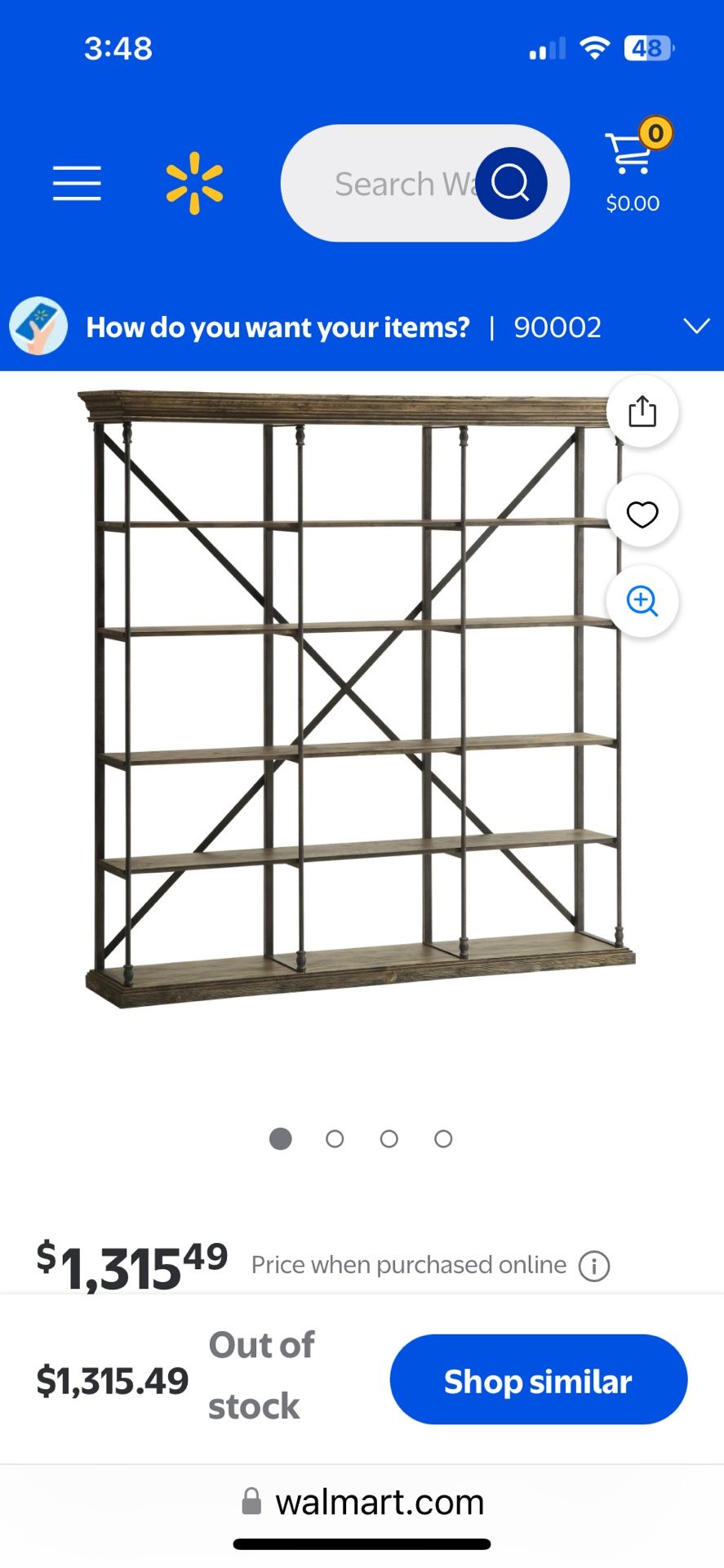Add bookshelf to favorites with heart
This screenshot has height=1568, width=724.
pos(642,514)
